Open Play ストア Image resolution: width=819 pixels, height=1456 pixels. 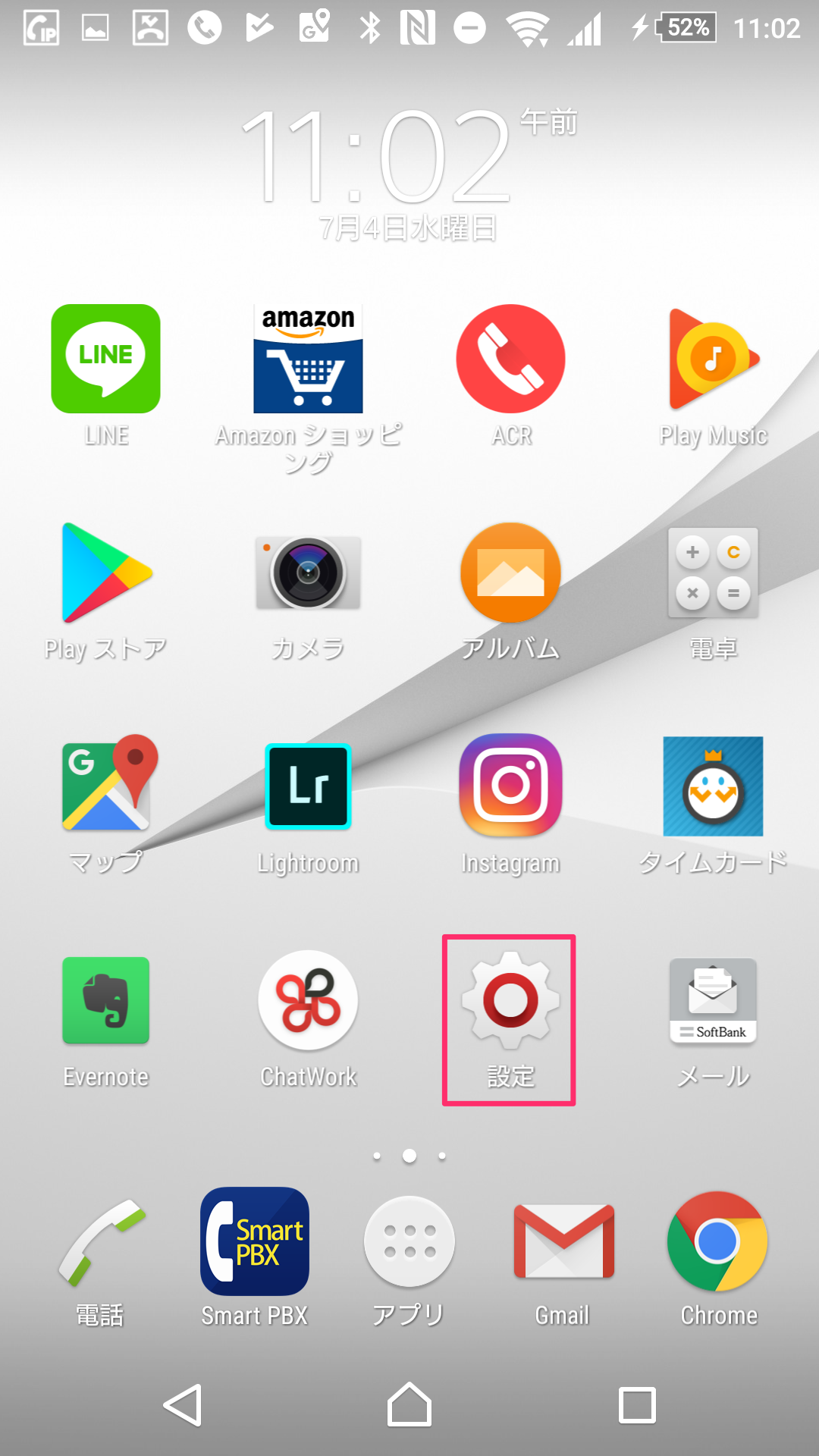(x=105, y=573)
